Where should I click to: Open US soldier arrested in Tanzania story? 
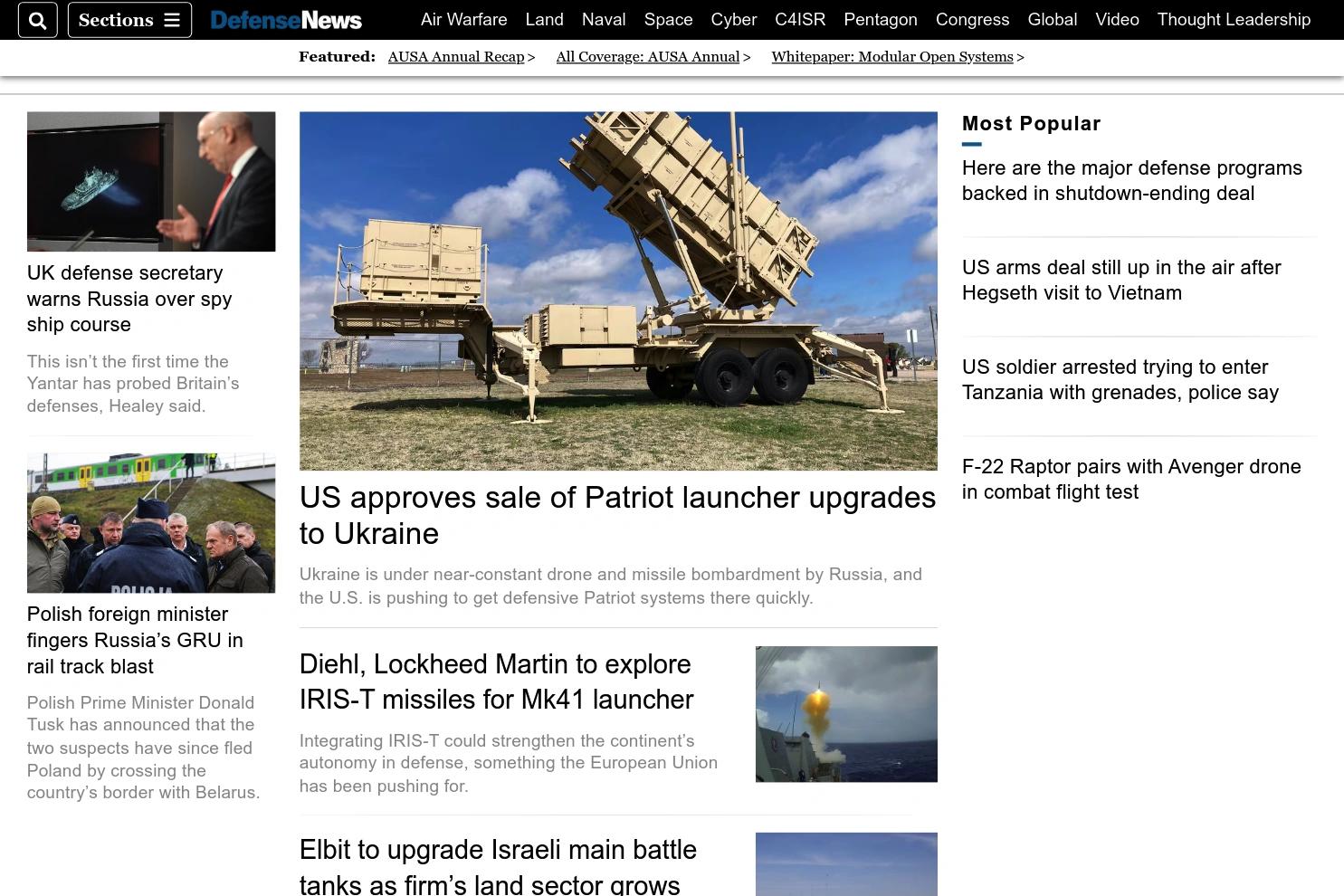(1120, 380)
